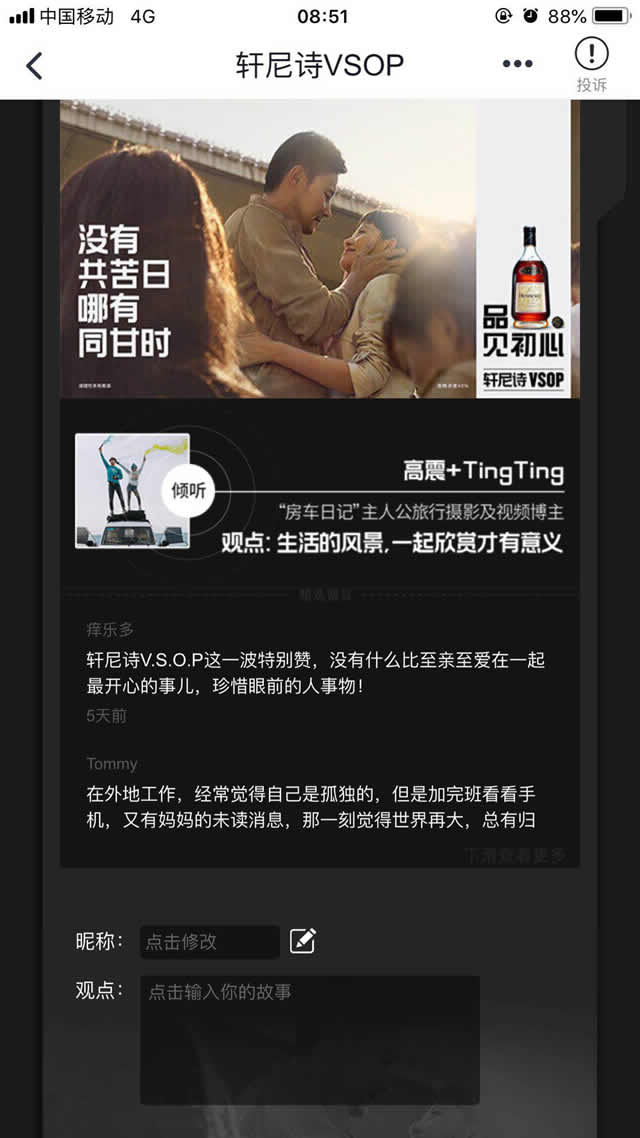Tap the 昵称 nickname field
The width and height of the screenshot is (640, 1138).
point(209,941)
